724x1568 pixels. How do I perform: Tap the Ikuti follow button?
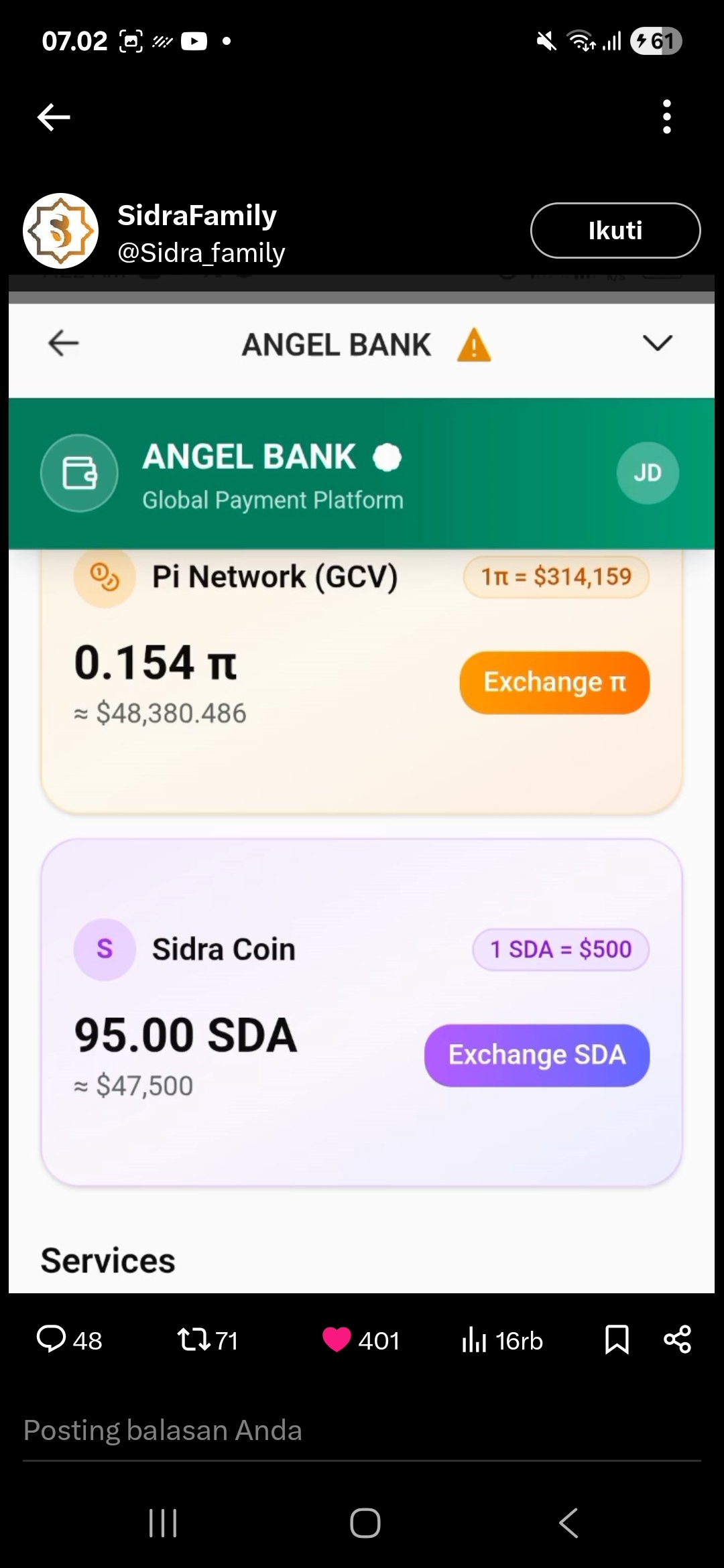point(615,231)
